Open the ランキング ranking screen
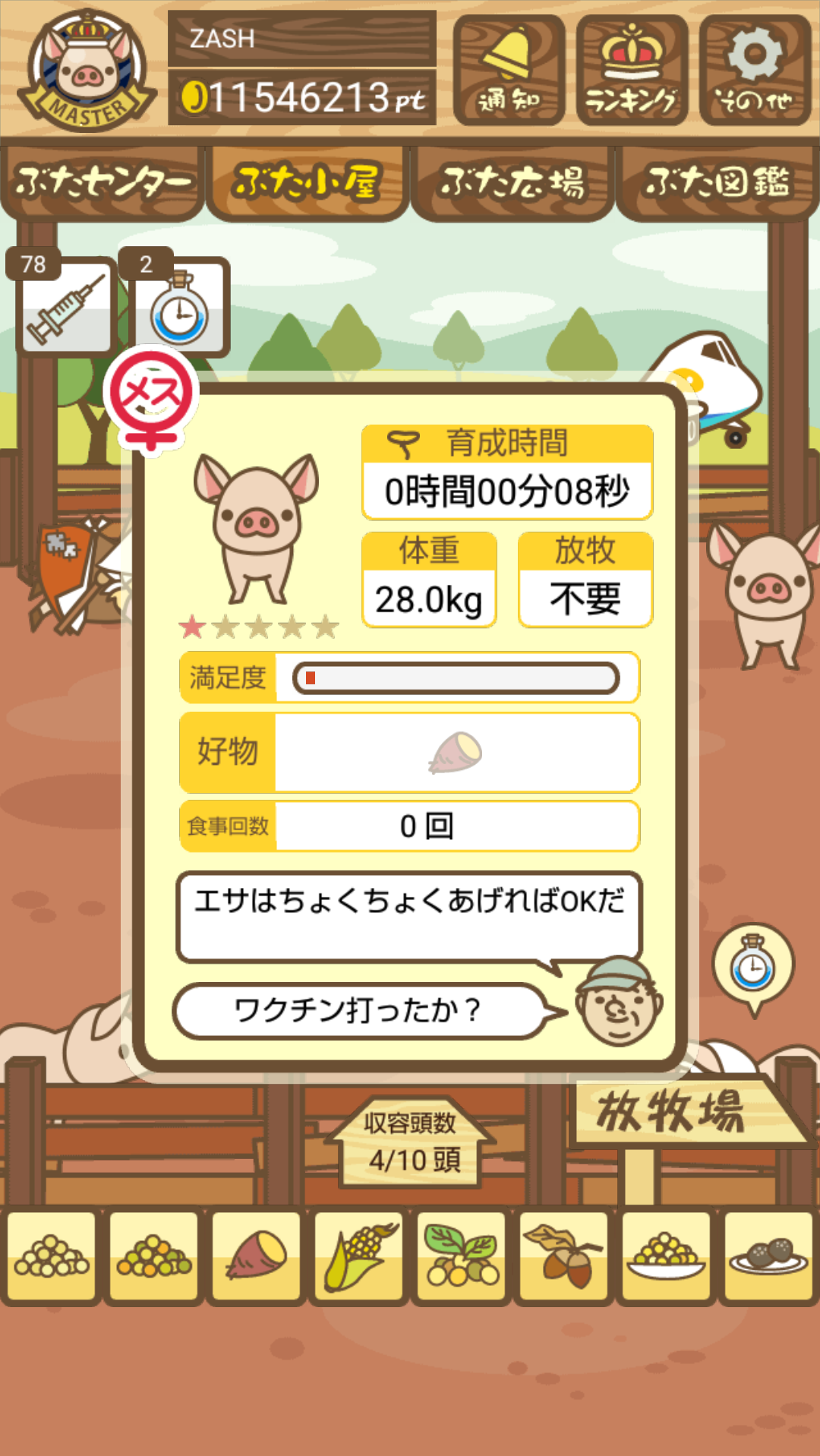Image resolution: width=820 pixels, height=1456 pixels. click(x=632, y=70)
